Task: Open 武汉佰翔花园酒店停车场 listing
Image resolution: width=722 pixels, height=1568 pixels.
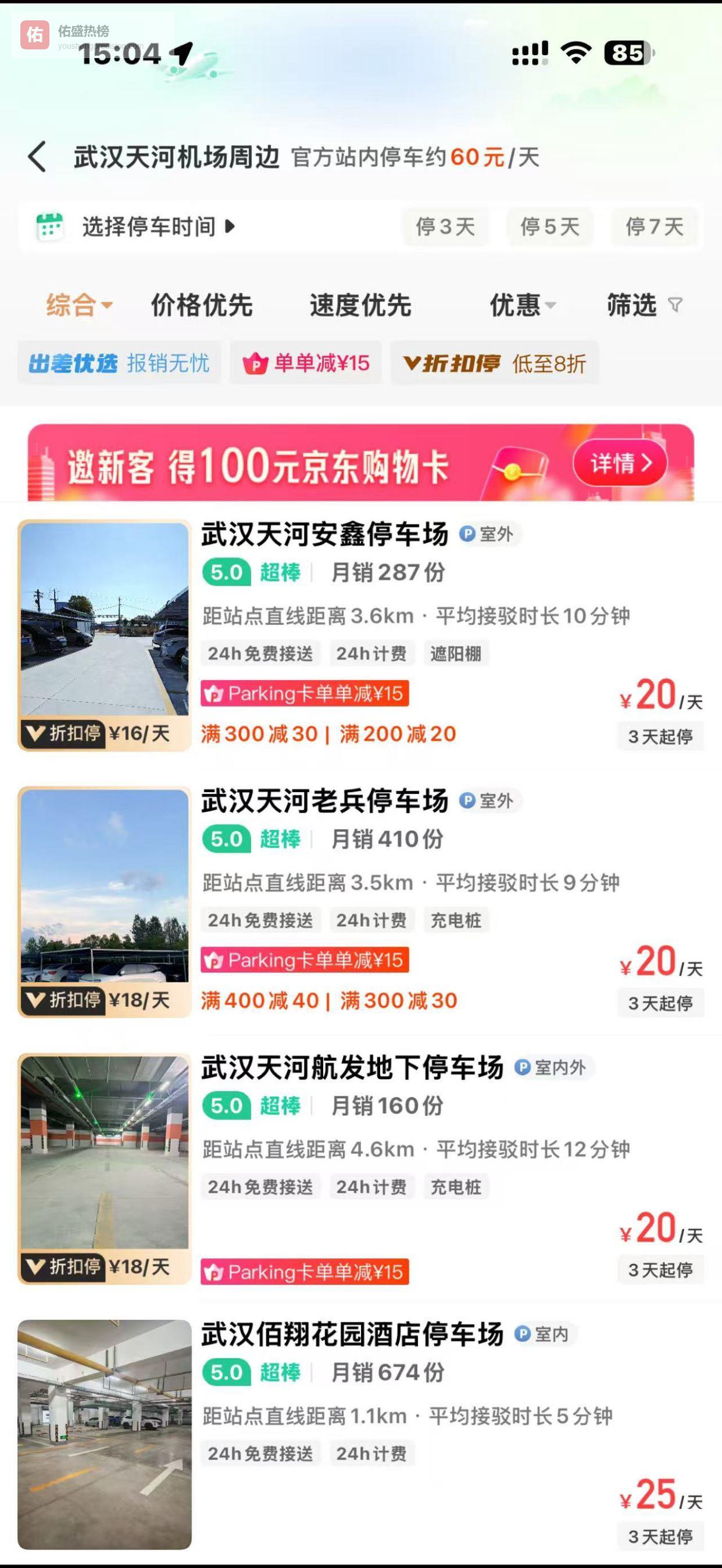Action: click(x=352, y=1334)
